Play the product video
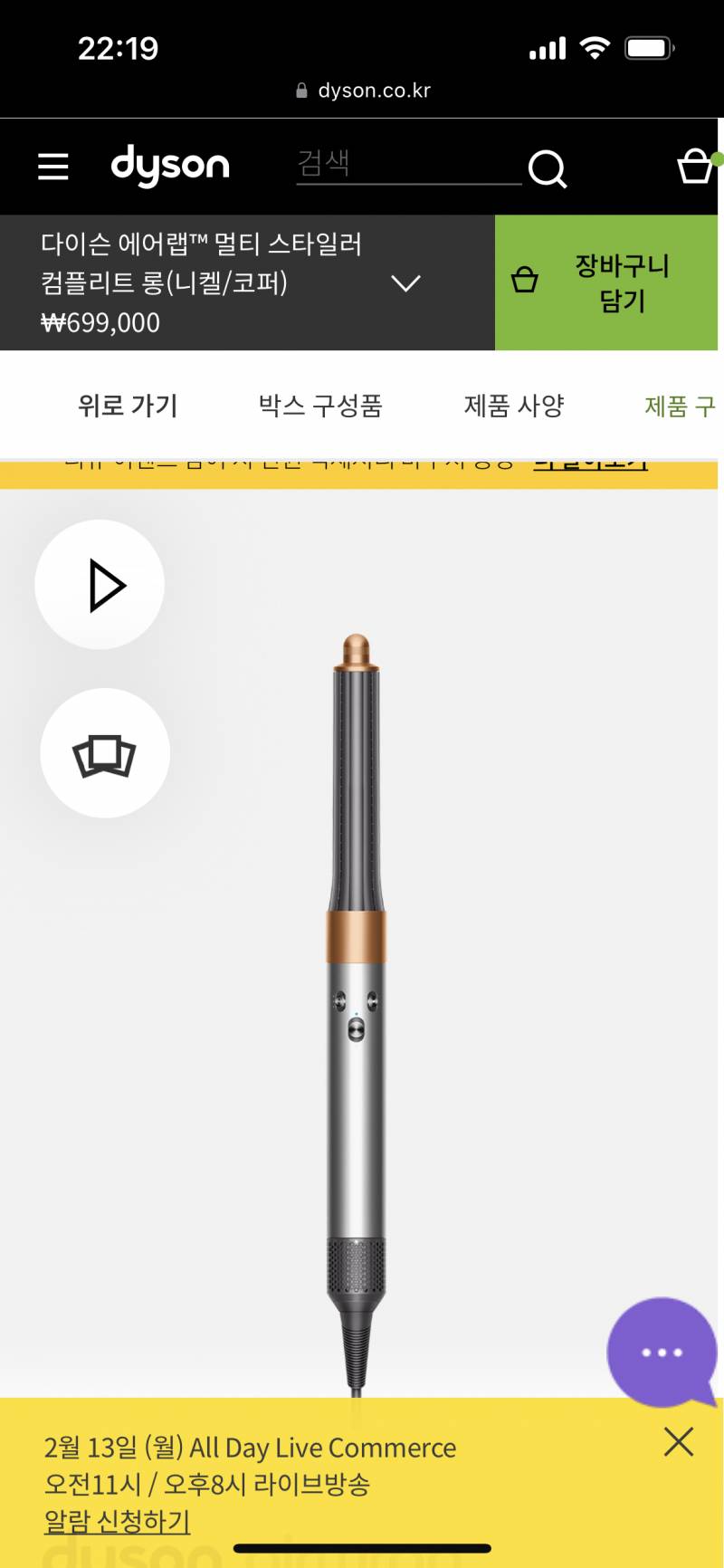 [100, 585]
